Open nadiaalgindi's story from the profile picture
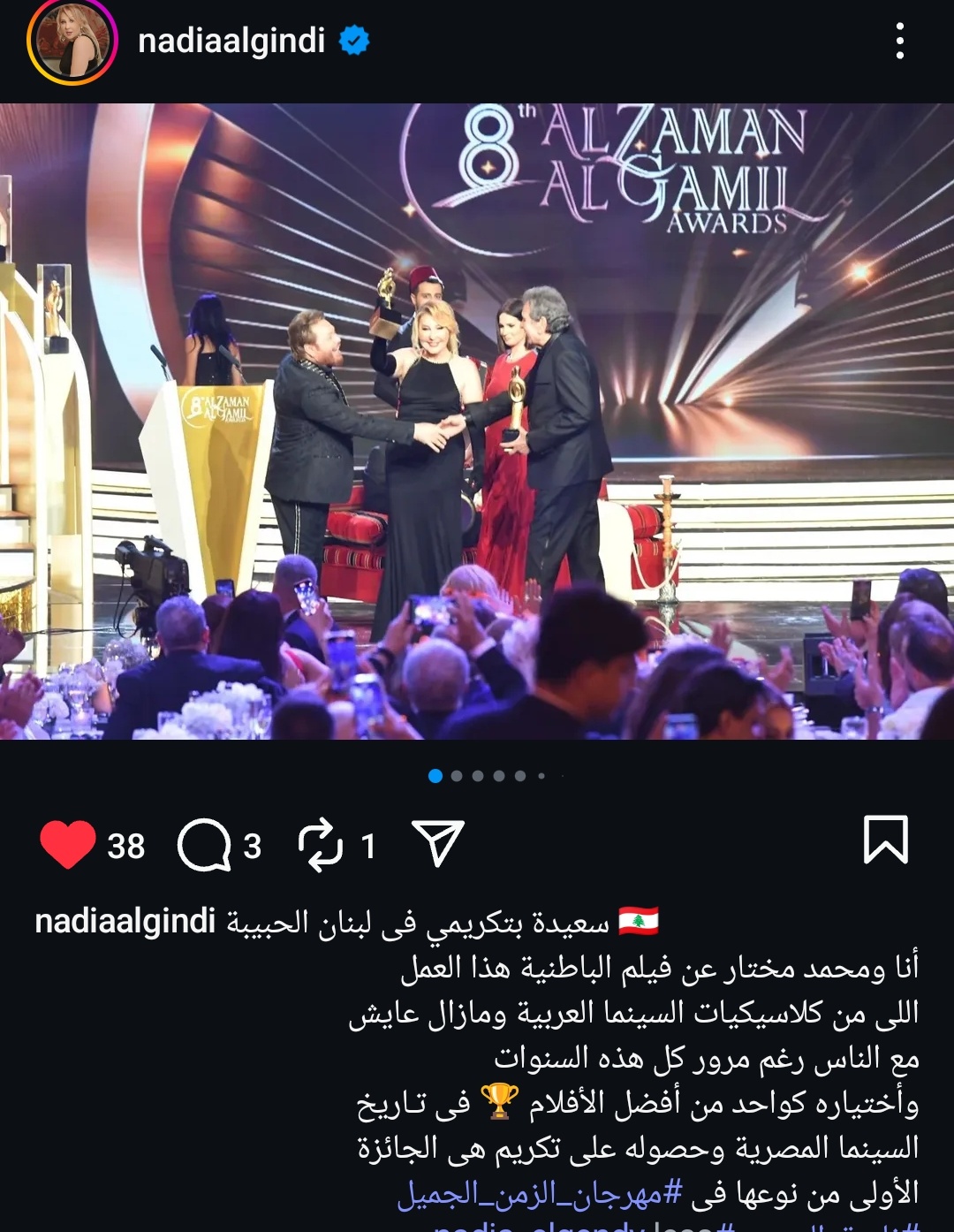 [x=72, y=42]
